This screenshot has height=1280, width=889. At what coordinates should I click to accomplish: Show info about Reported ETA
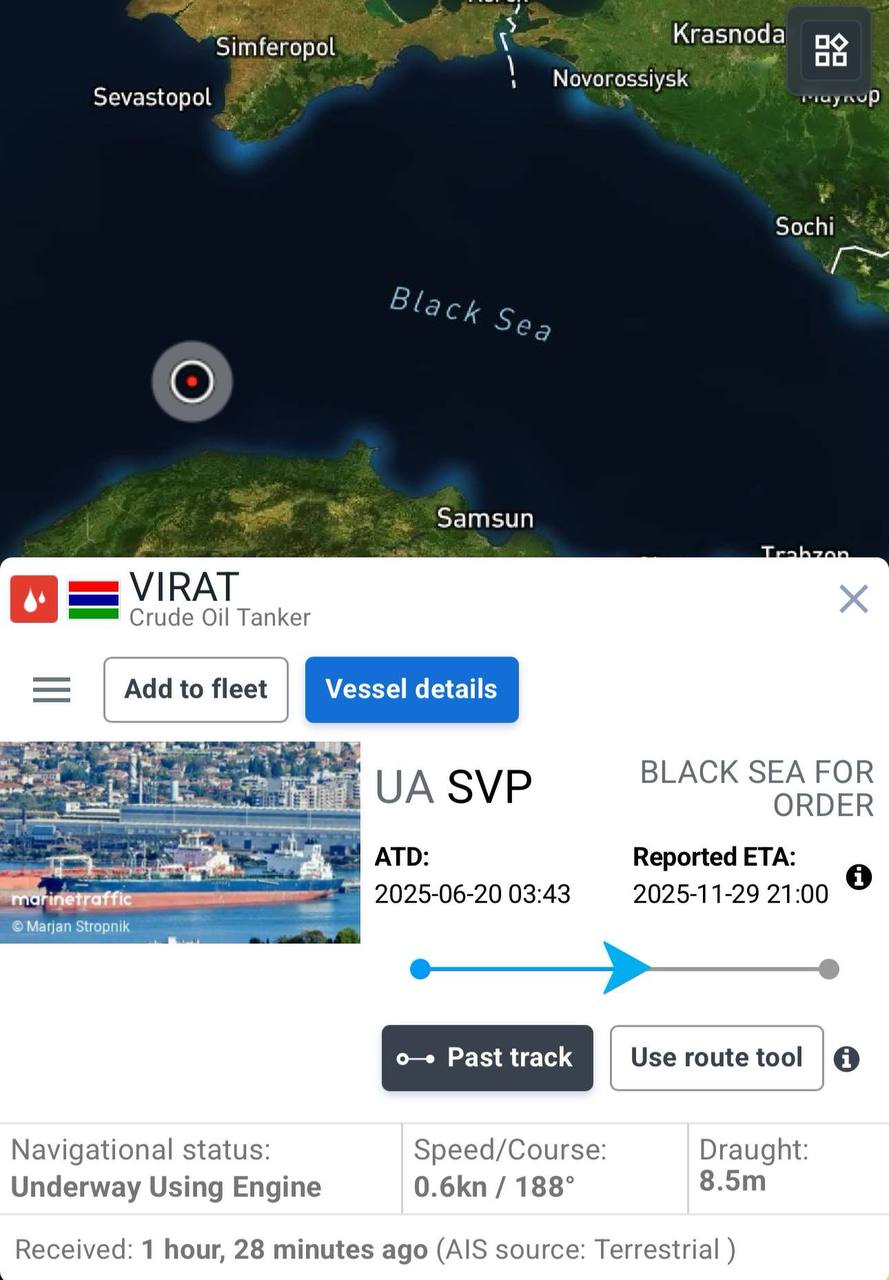coord(858,877)
